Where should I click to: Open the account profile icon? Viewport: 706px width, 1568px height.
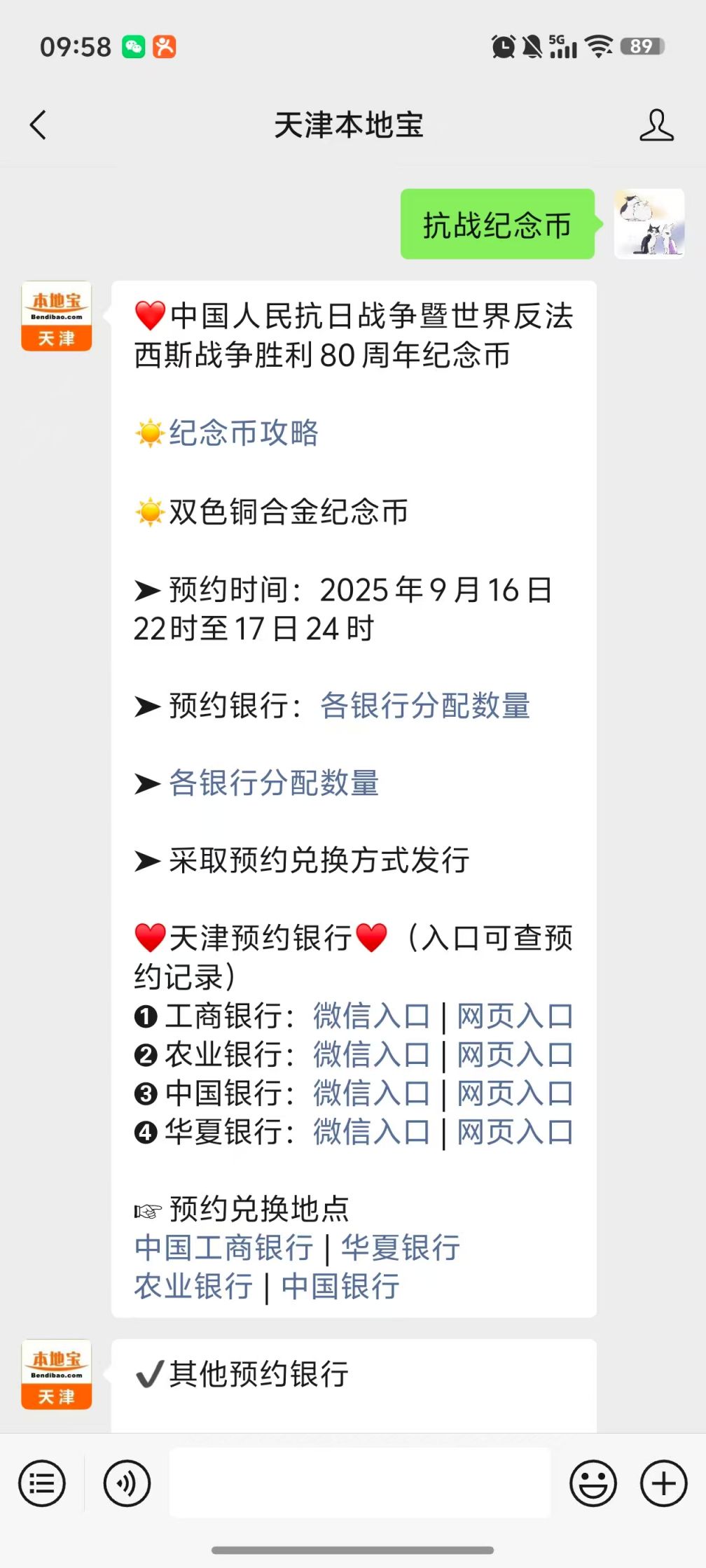click(656, 125)
